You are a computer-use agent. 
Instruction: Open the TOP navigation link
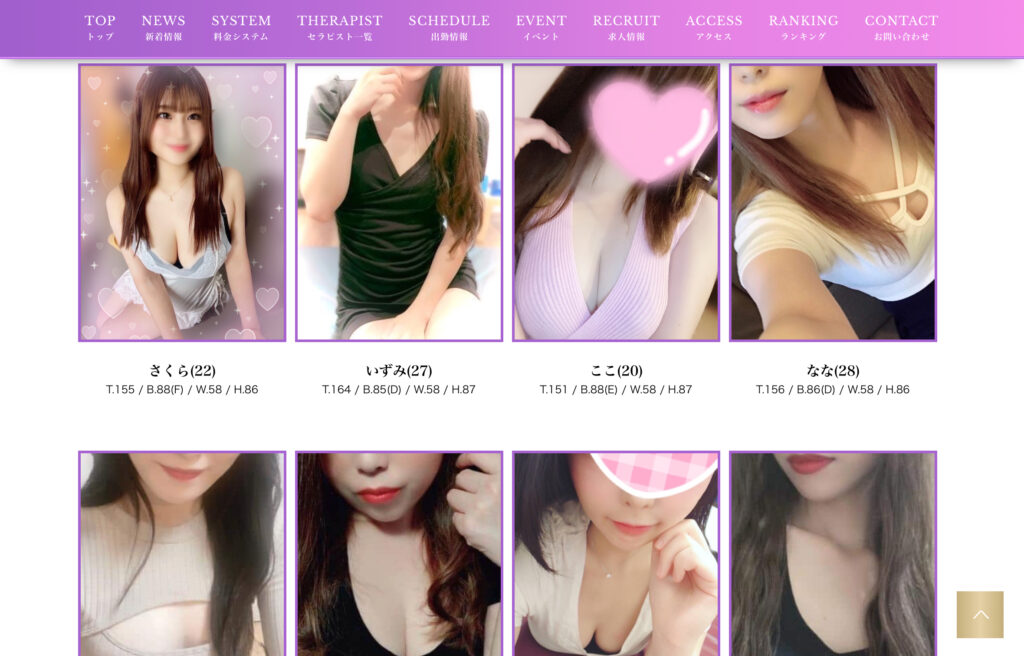[x=100, y=27]
